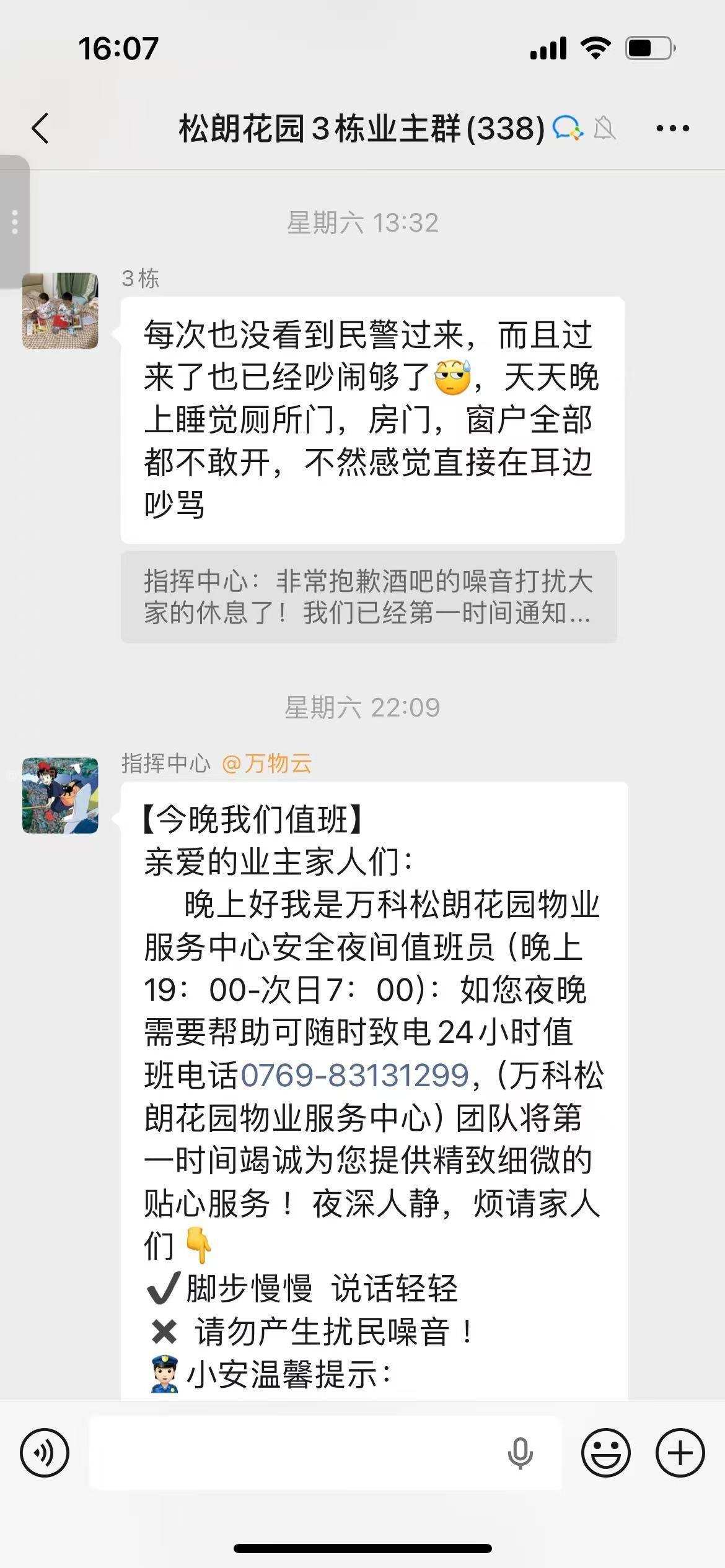Screen dimensions: 725x1568
Task: Go back from the group chat
Action: tap(41, 129)
